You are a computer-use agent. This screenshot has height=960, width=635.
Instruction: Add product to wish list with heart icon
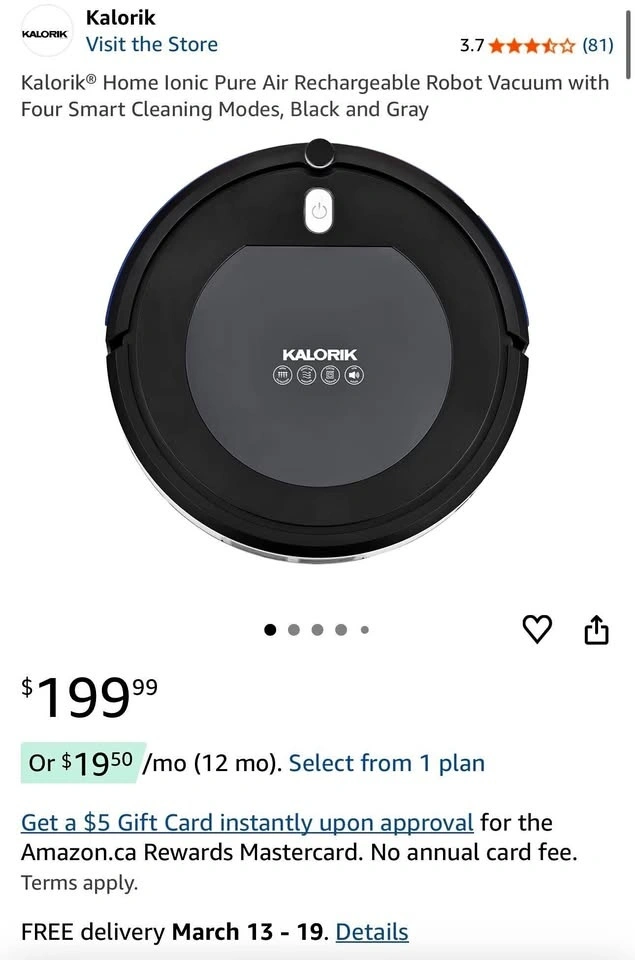(x=537, y=629)
